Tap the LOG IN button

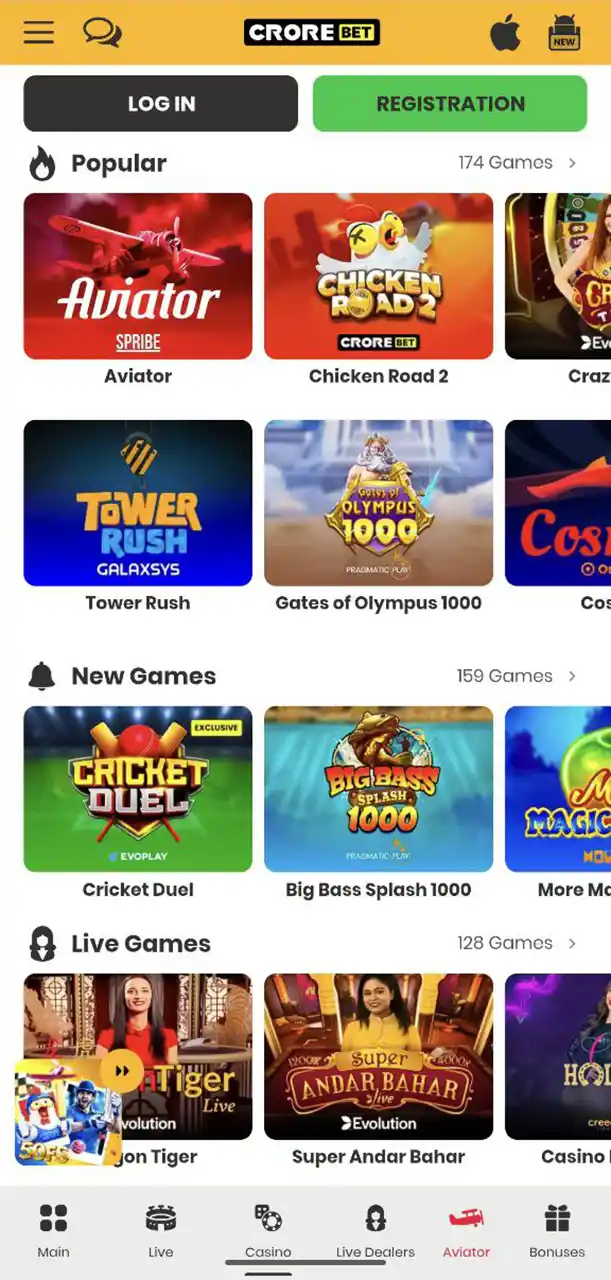161,104
